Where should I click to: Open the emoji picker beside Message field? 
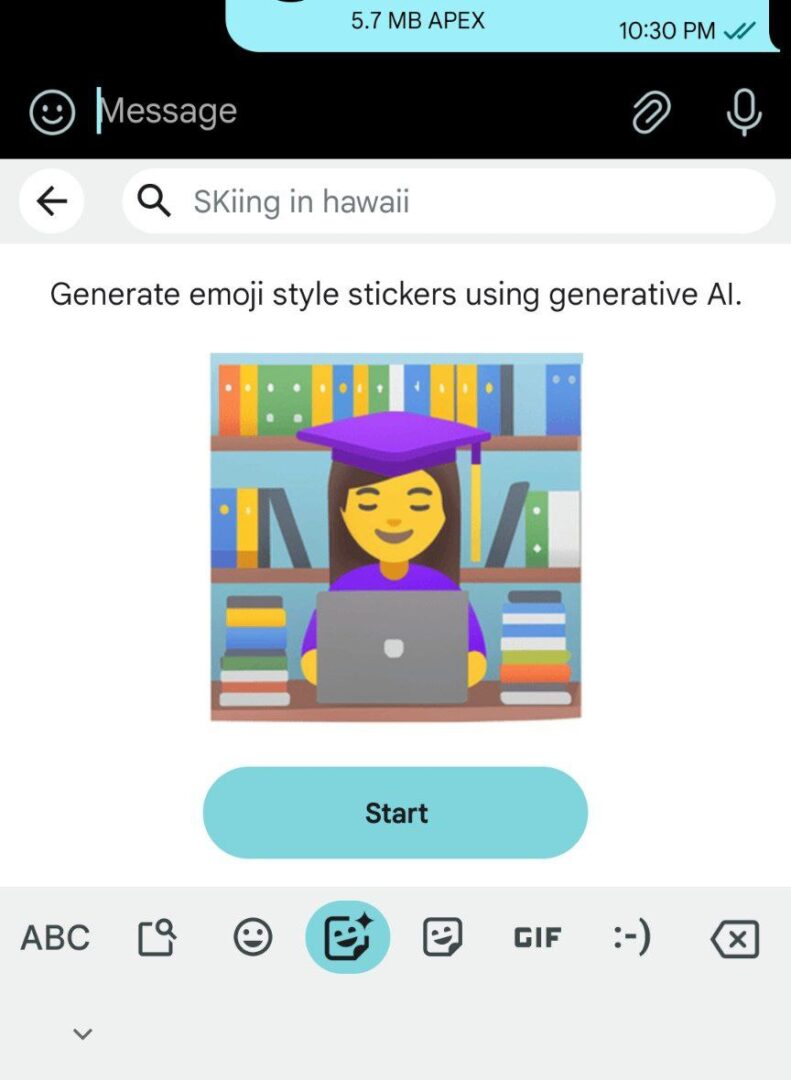pyautogui.click(x=52, y=112)
